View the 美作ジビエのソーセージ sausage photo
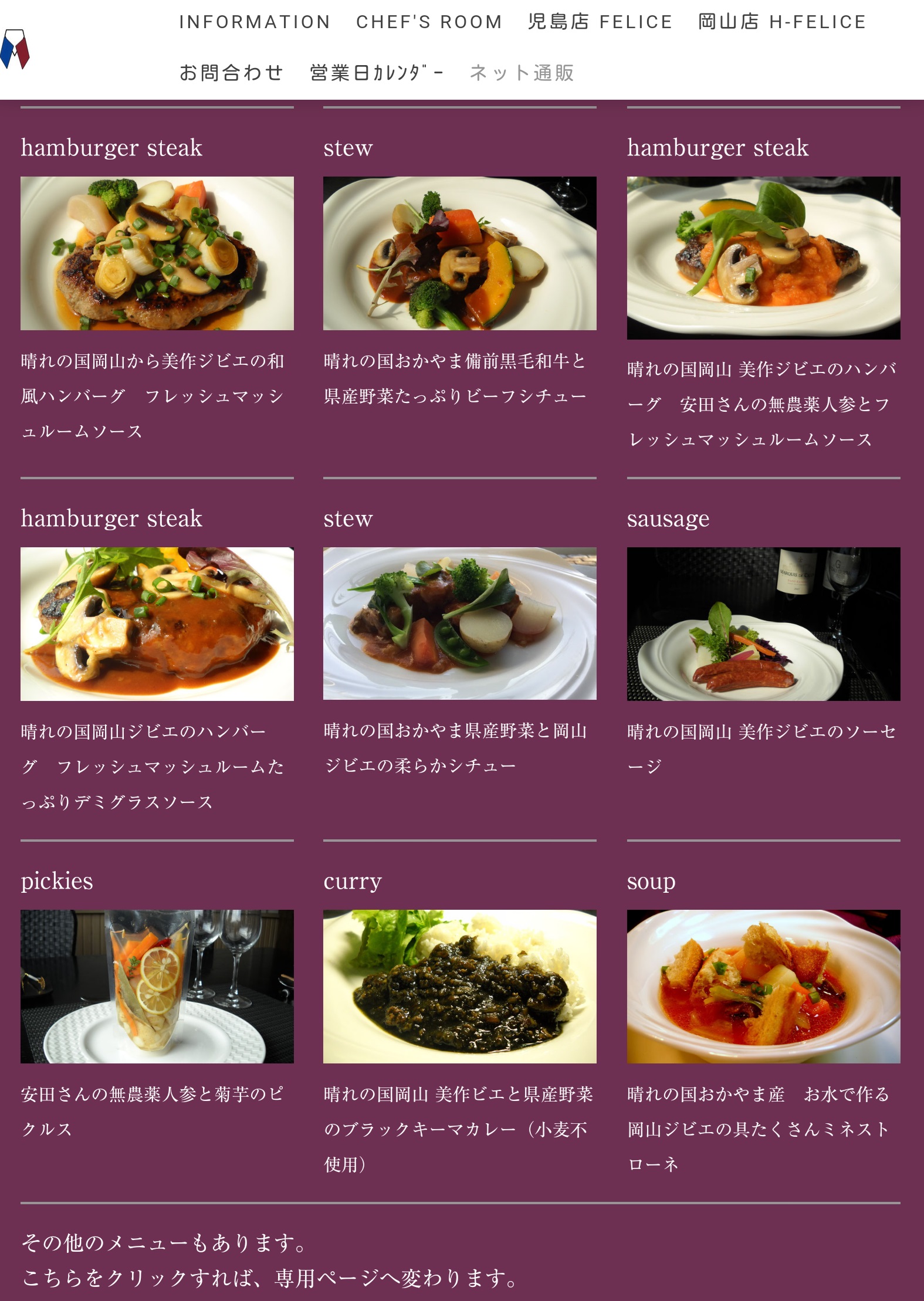Image resolution: width=924 pixels, height=1301 pixels. (763, 624)
